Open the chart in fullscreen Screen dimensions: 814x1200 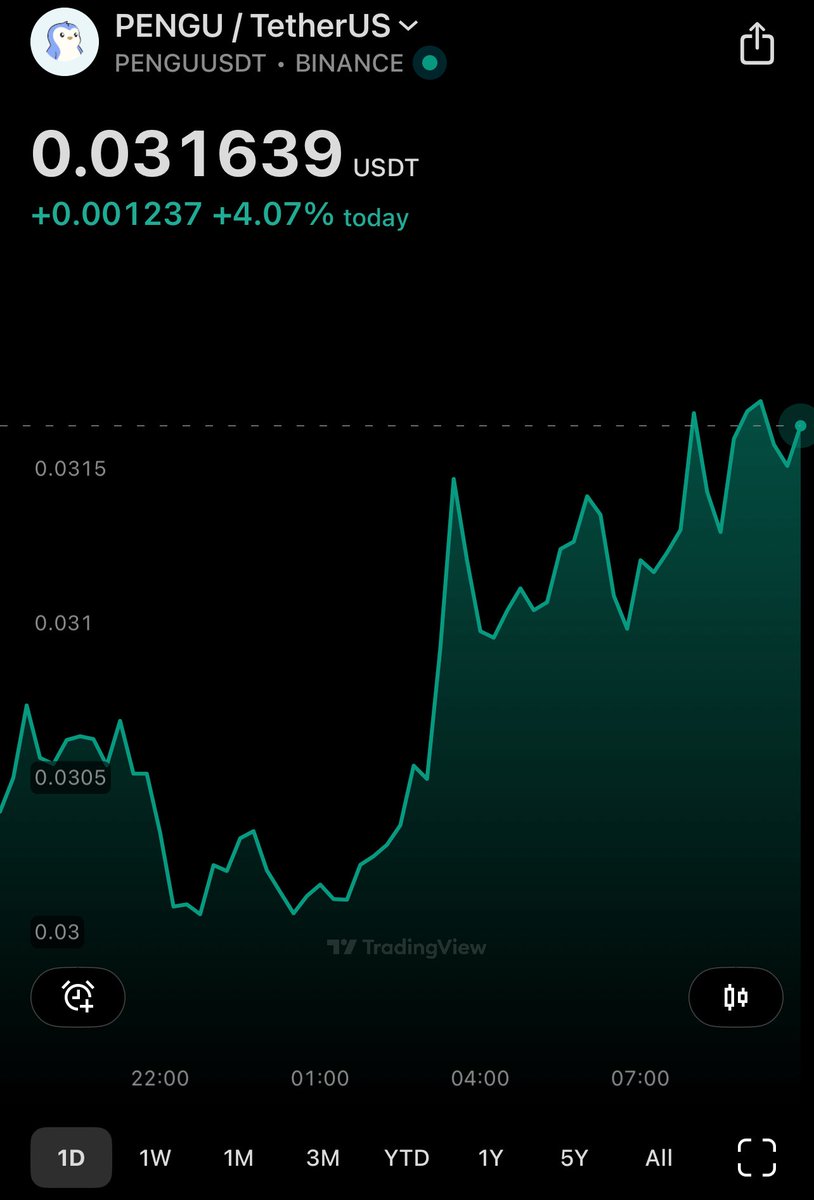757,1158
